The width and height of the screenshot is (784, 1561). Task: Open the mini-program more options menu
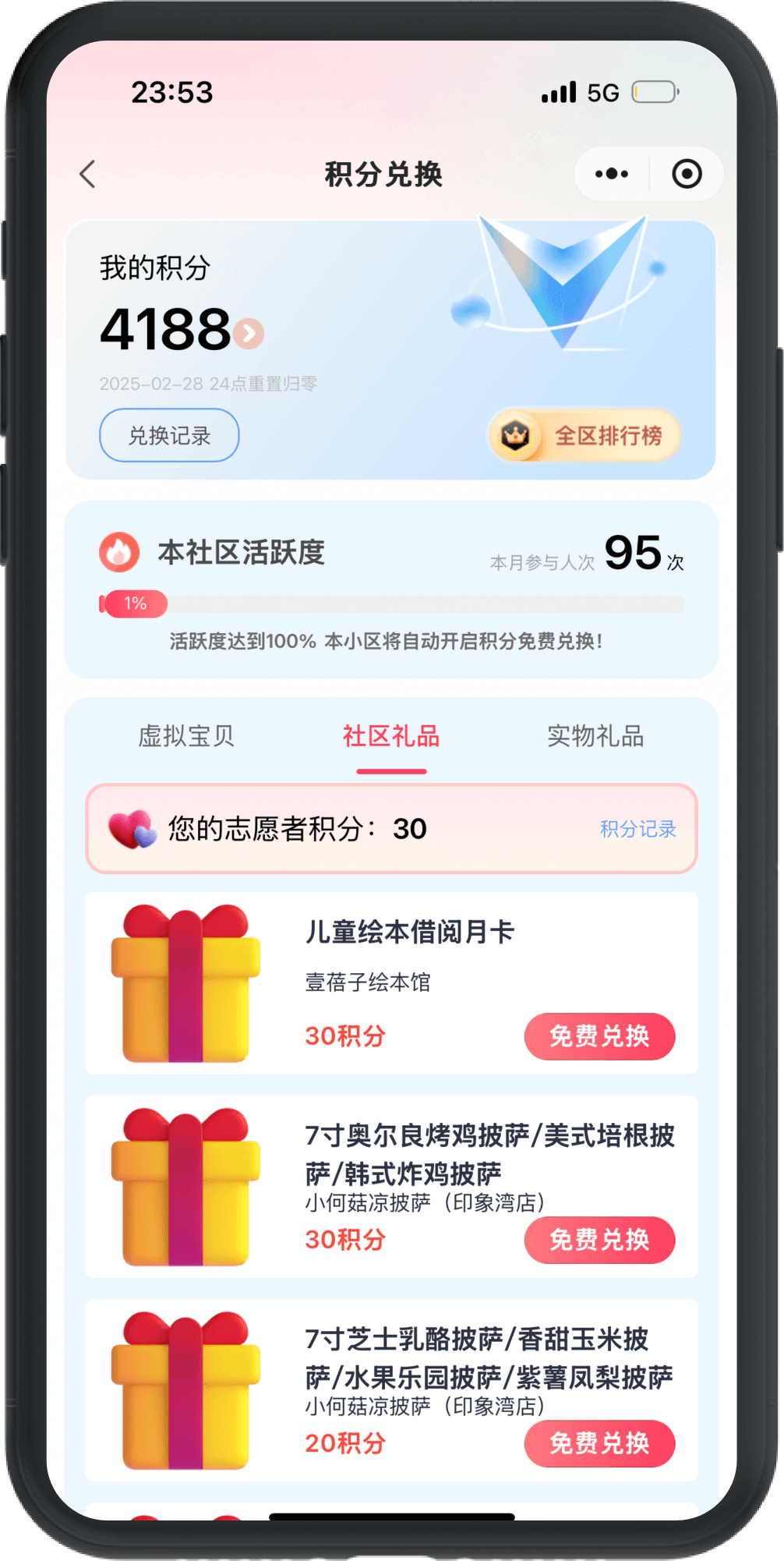(612, 174)
